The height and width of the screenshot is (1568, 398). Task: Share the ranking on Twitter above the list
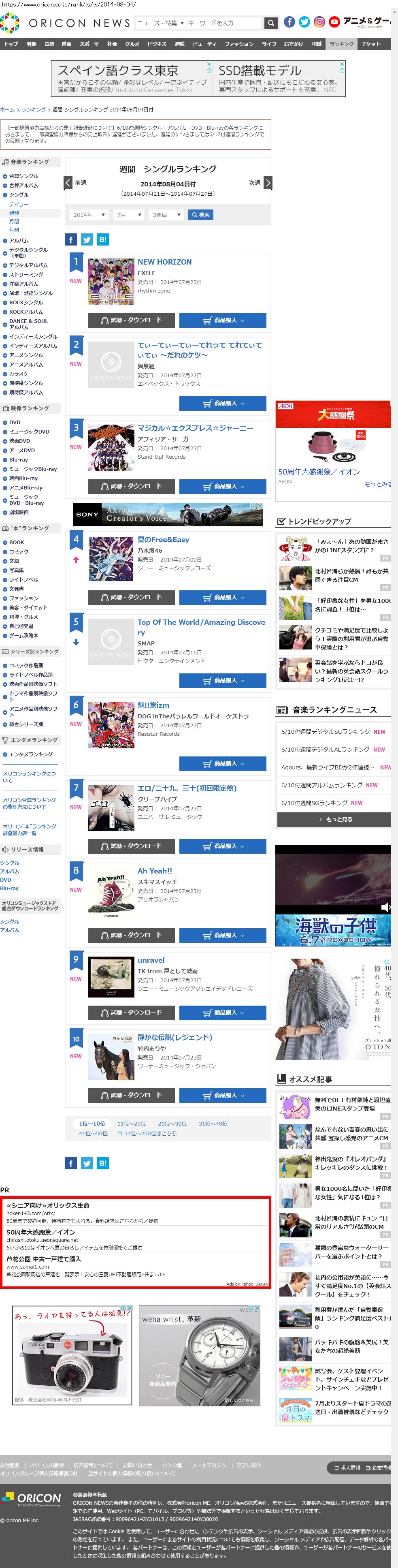pyautogui.click(x=86, y=239)
